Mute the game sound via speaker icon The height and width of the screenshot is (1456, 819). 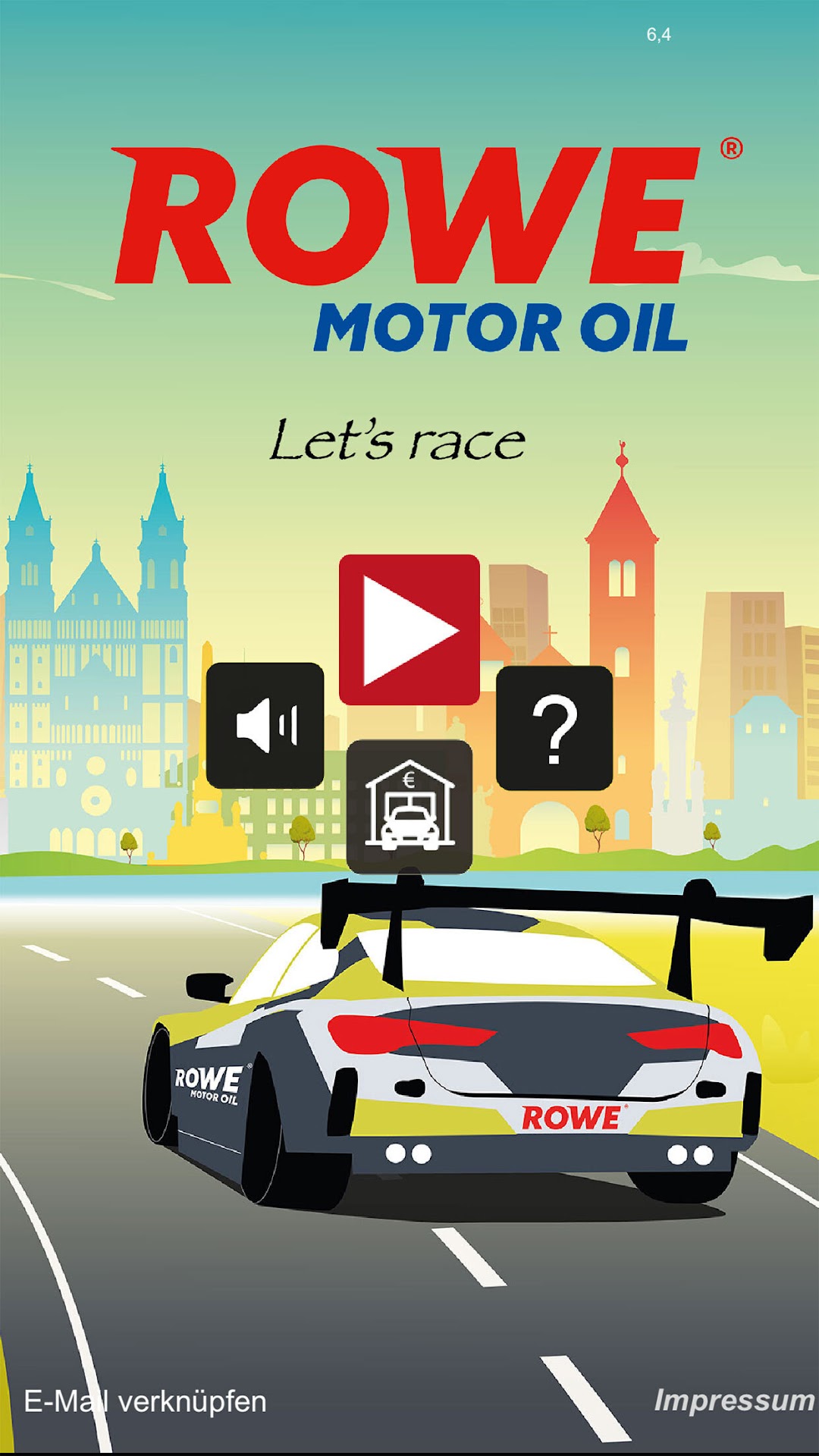pyautogui.click(x=265, y=726)
